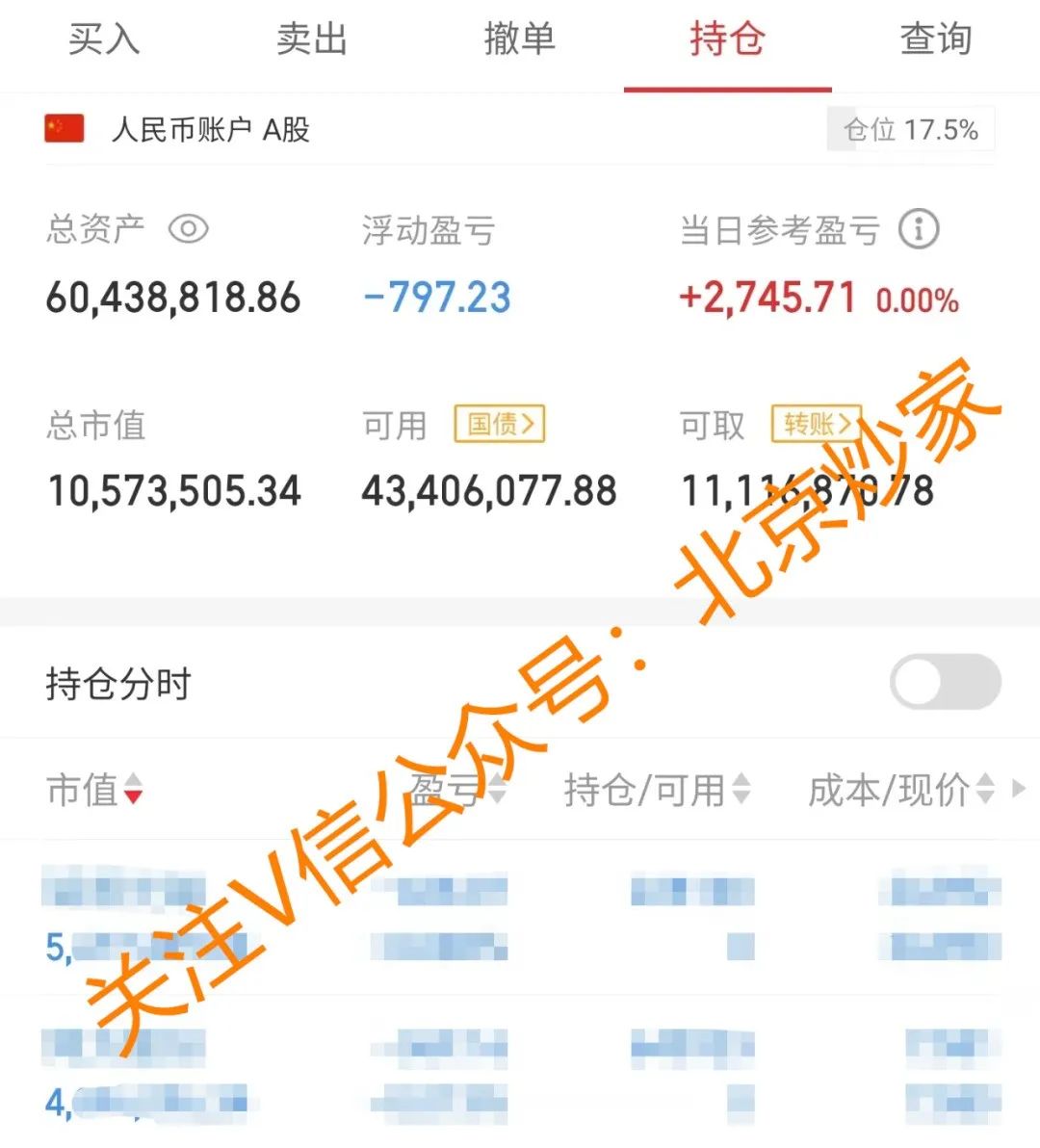This screenshot has width=1040, height=1148.
Task: Switch to the 卖出 tab
Action: (311, 40)
